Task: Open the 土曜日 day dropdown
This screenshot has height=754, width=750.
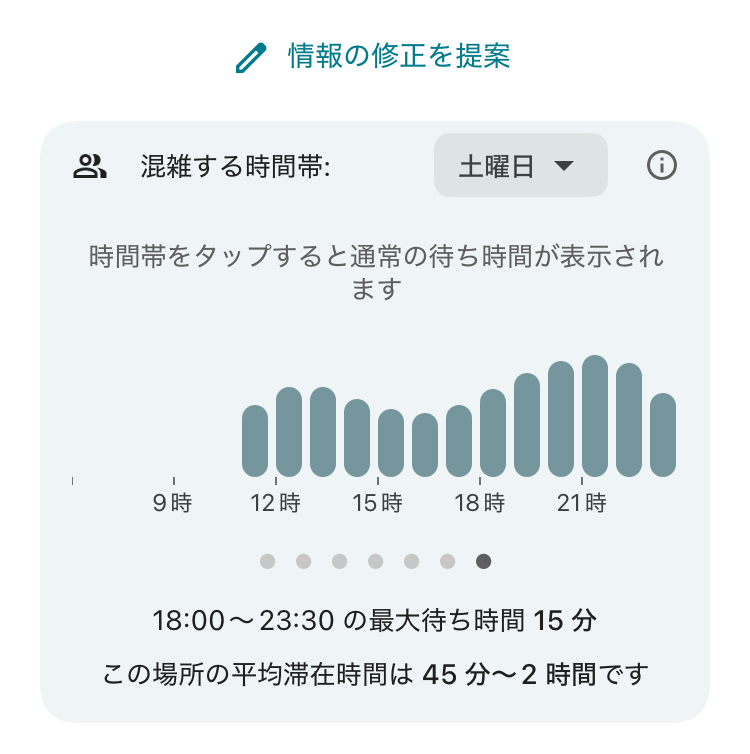Action: pyautogui.click(x=520, y=165)
